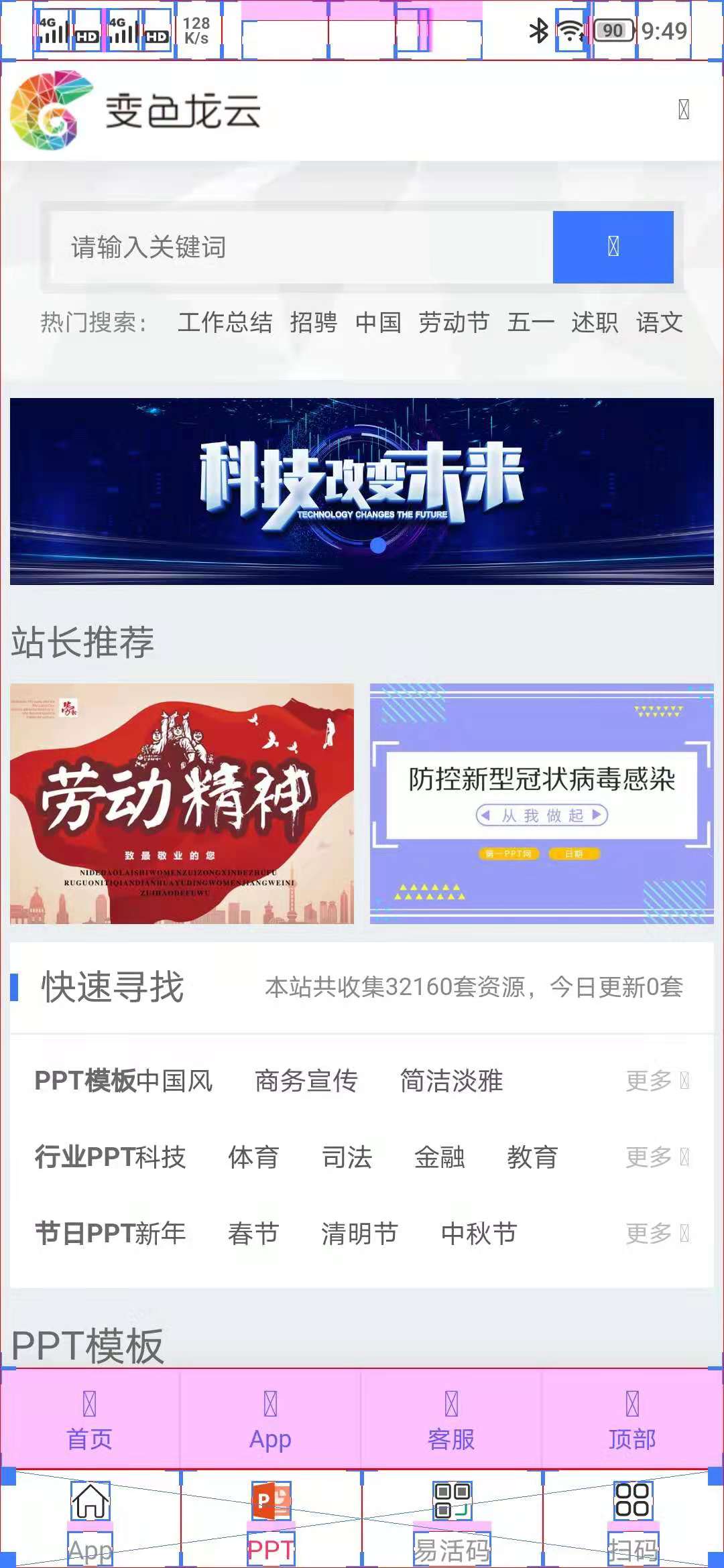This screenshot has width=724, height=1568.
Task: Tap the blue search button
Action: pos(613,247)
